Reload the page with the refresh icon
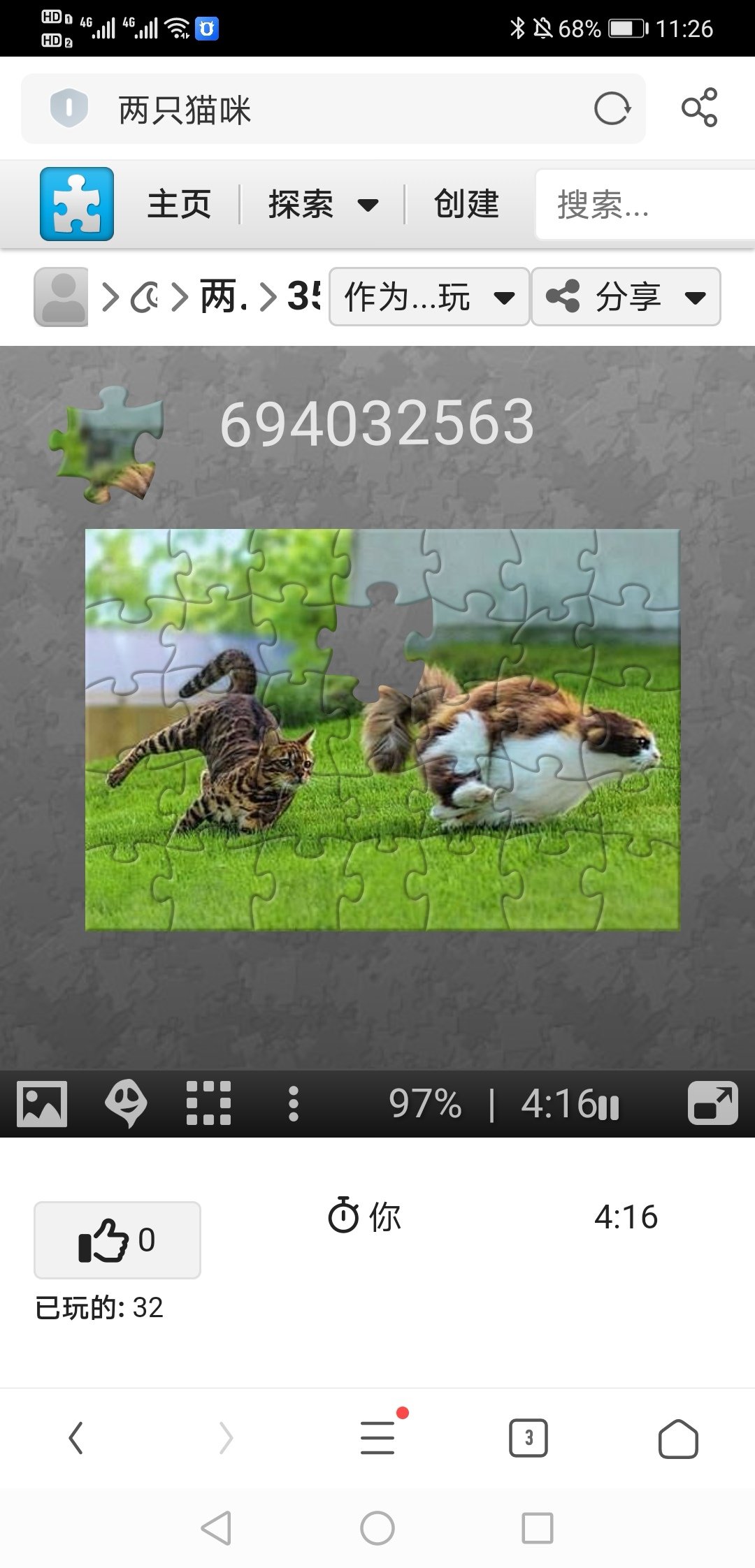This screenshot has height=1568, width=755. point(612,109)
